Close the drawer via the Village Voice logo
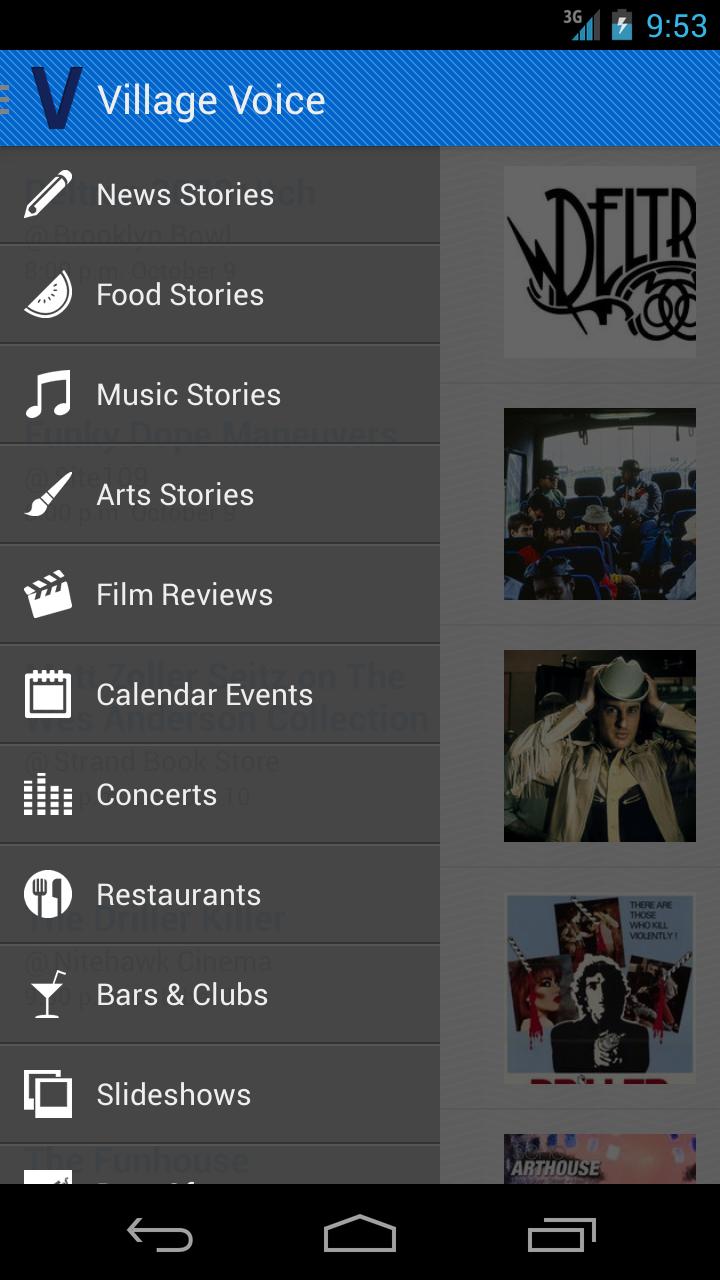Image resolution: width=720 pixels, height=1280 pixels. pos(50,99)
